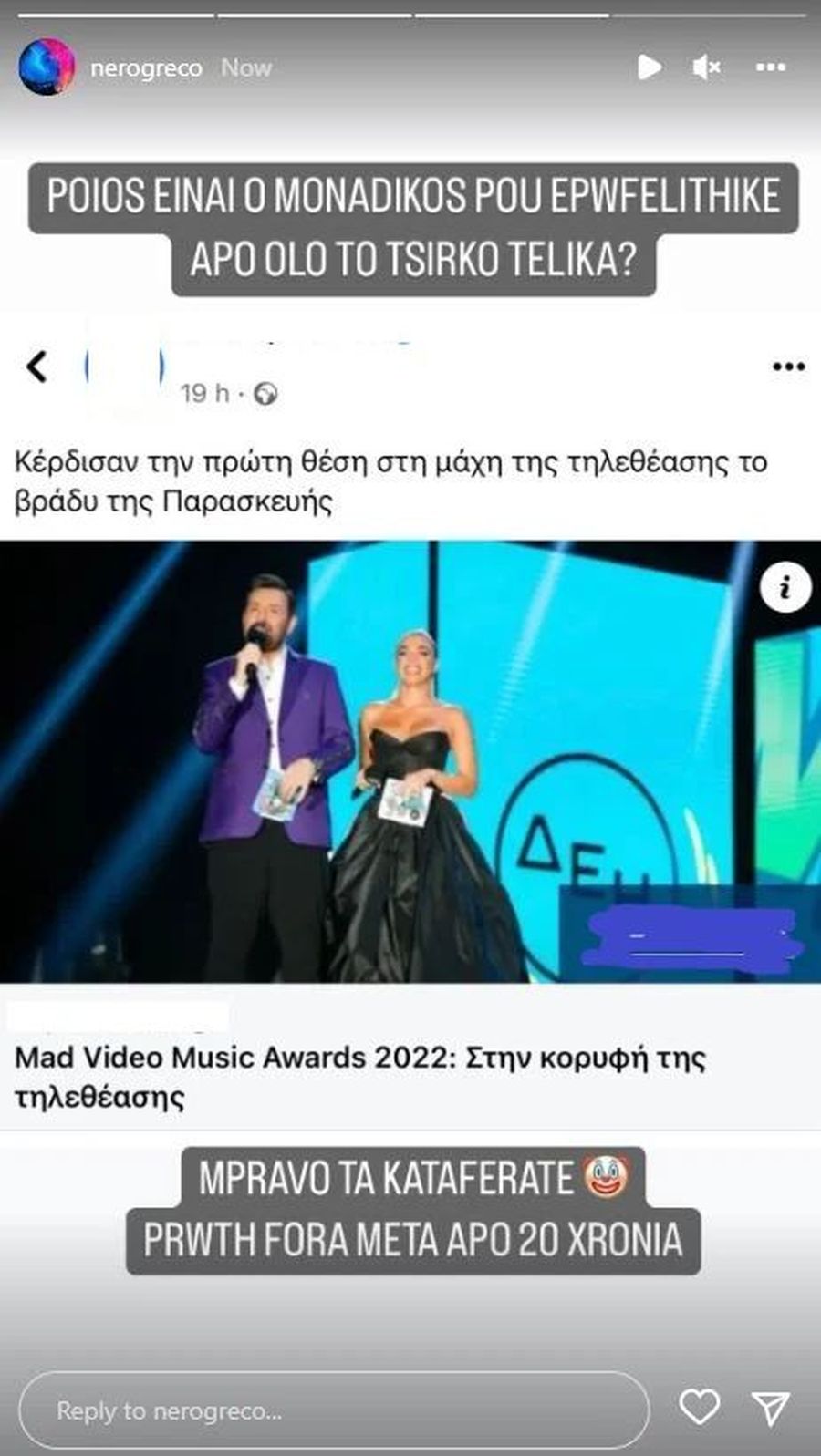This screenshot has height=1456, width=821.
Task: Tap the Reply to nerogreco message field
Action: coord(333,1410)
